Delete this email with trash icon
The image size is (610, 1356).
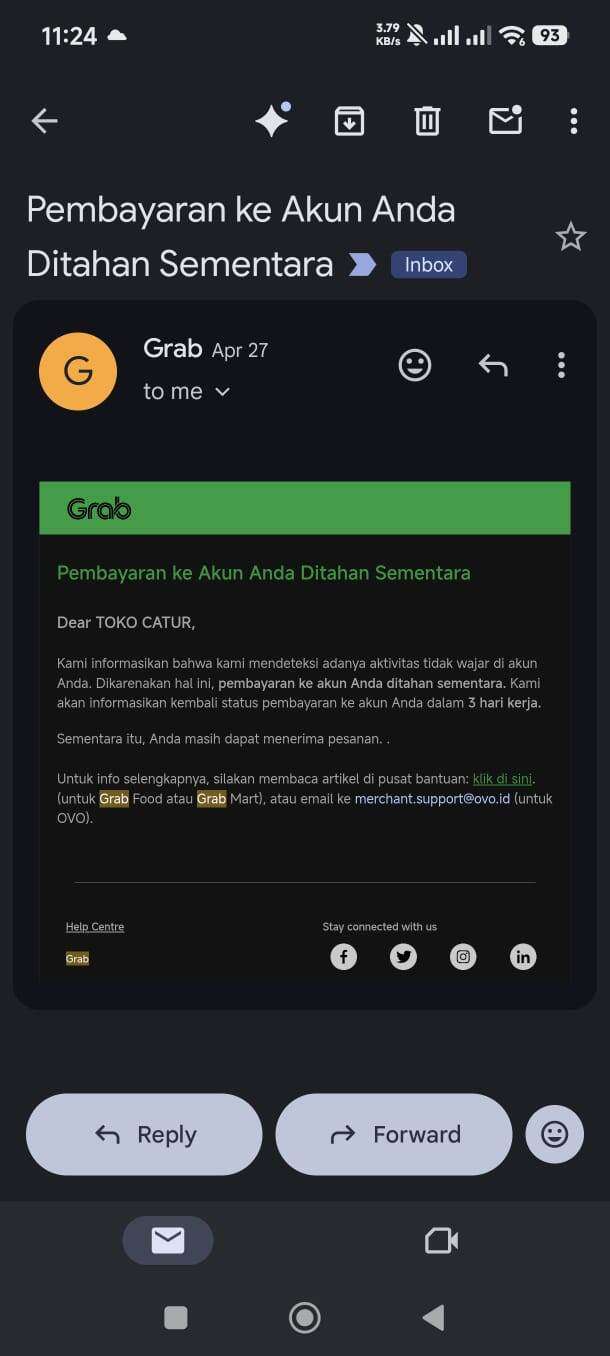[x=427, y=121]
